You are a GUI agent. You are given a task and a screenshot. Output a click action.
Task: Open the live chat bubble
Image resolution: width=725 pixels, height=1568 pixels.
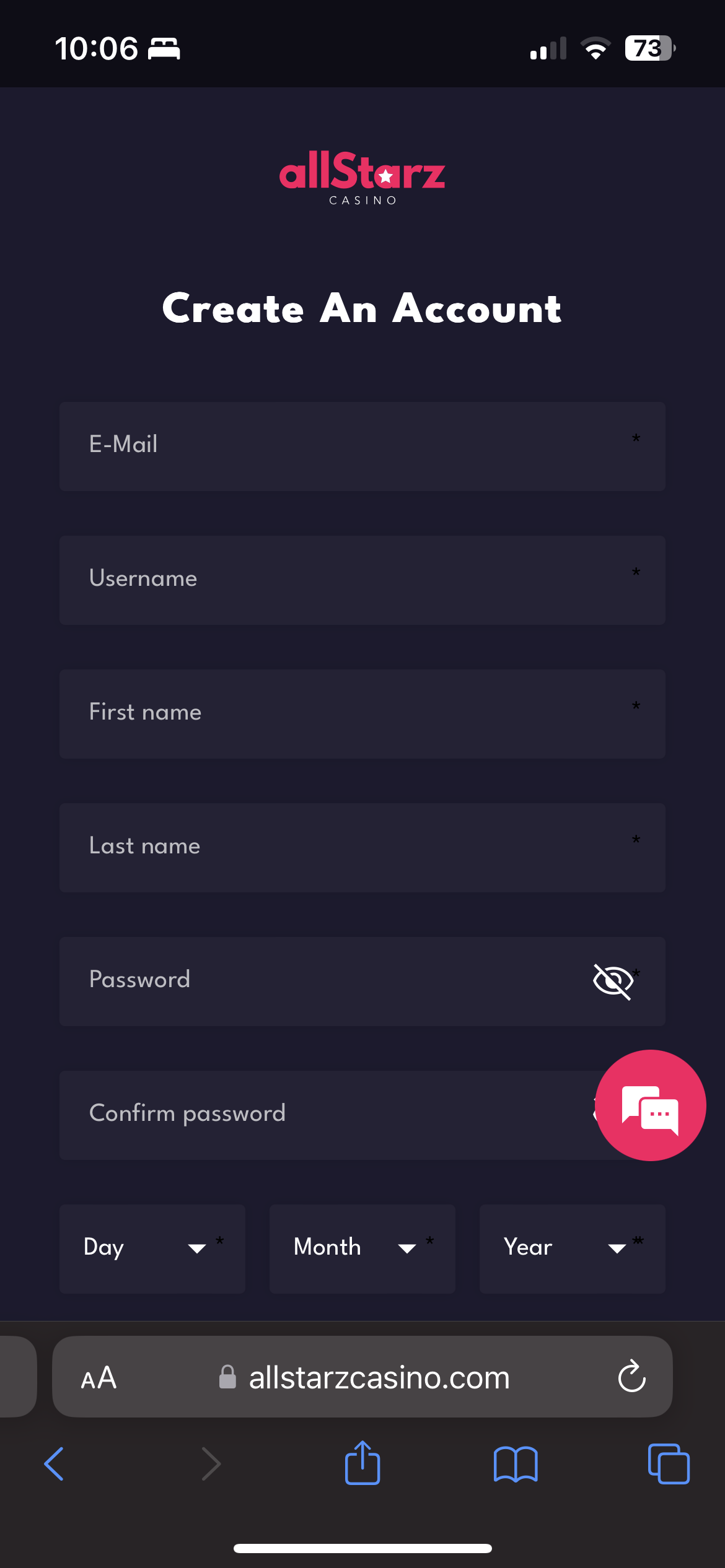tap(650, 1105)
